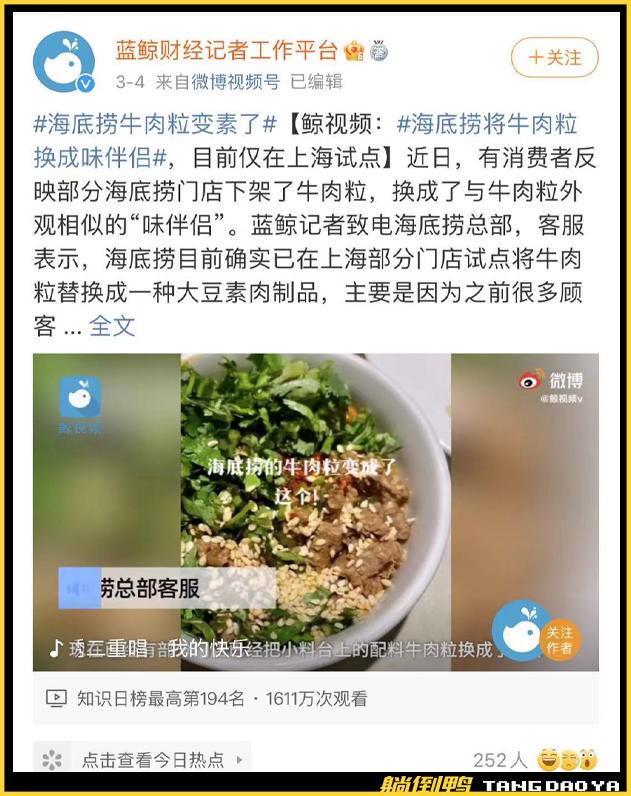Open hashtag #海底捞牛肉粒变素了#
Image resolution: width=631 pixels, height=796 pixels.
[155, 125]
